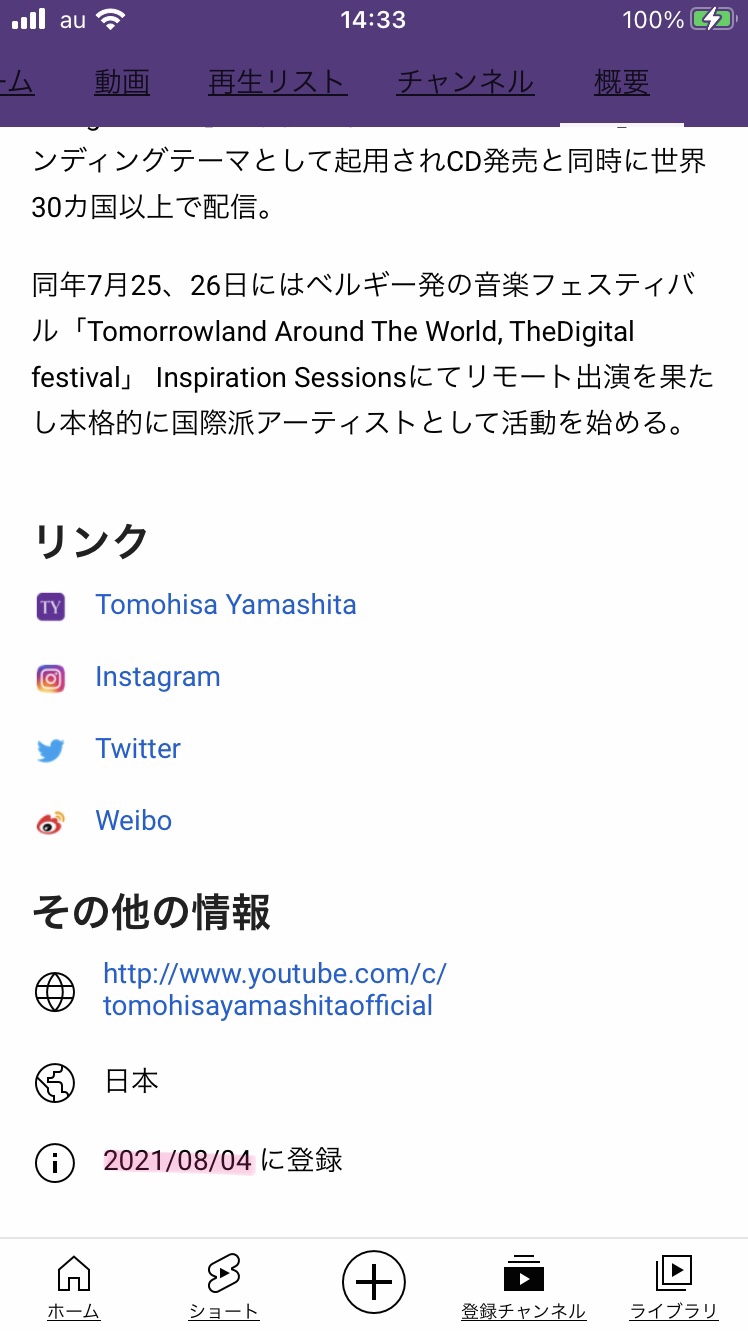This screenshot has width=748, height=1331.
Task: Switch to the 再生リスト tab
Action: 277,82
